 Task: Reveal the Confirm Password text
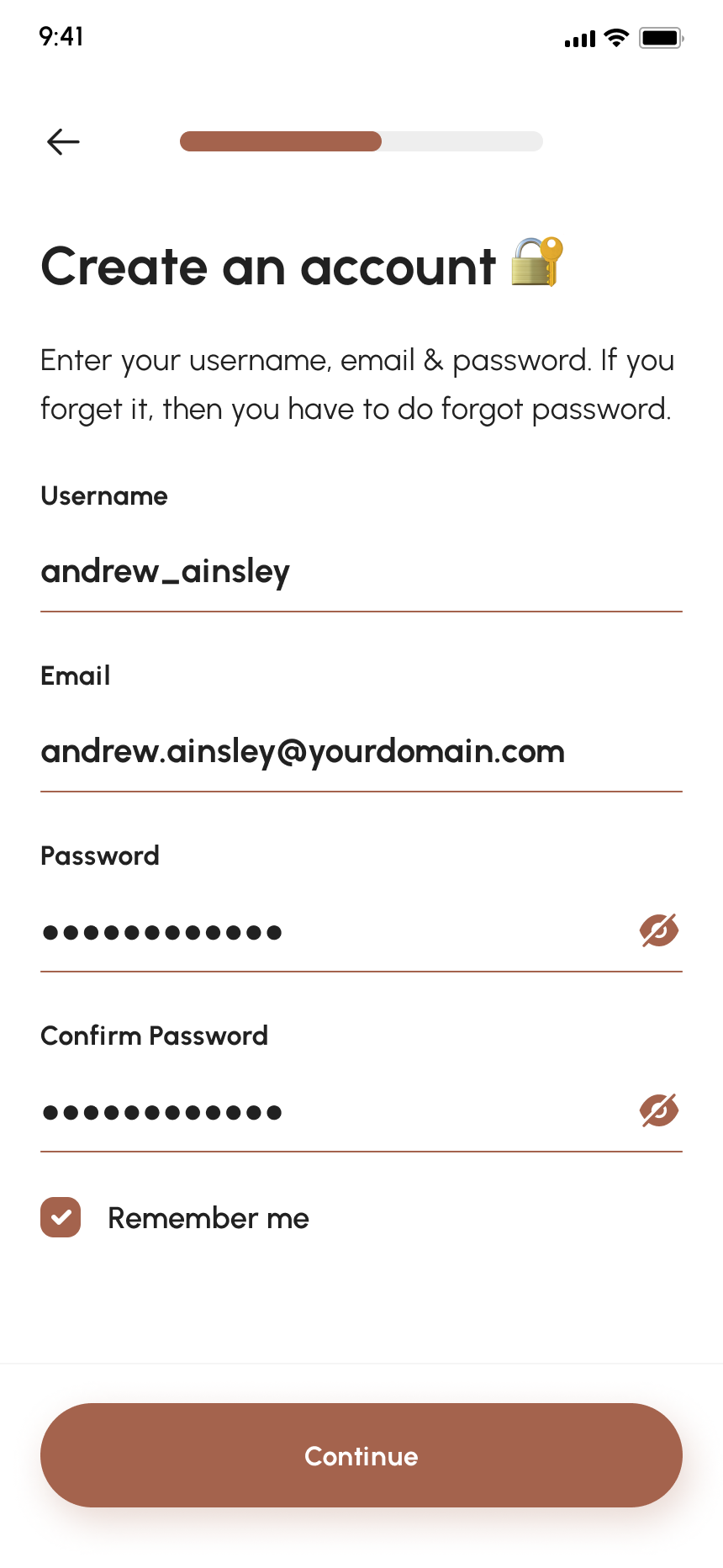click(x=659, y=1110)
